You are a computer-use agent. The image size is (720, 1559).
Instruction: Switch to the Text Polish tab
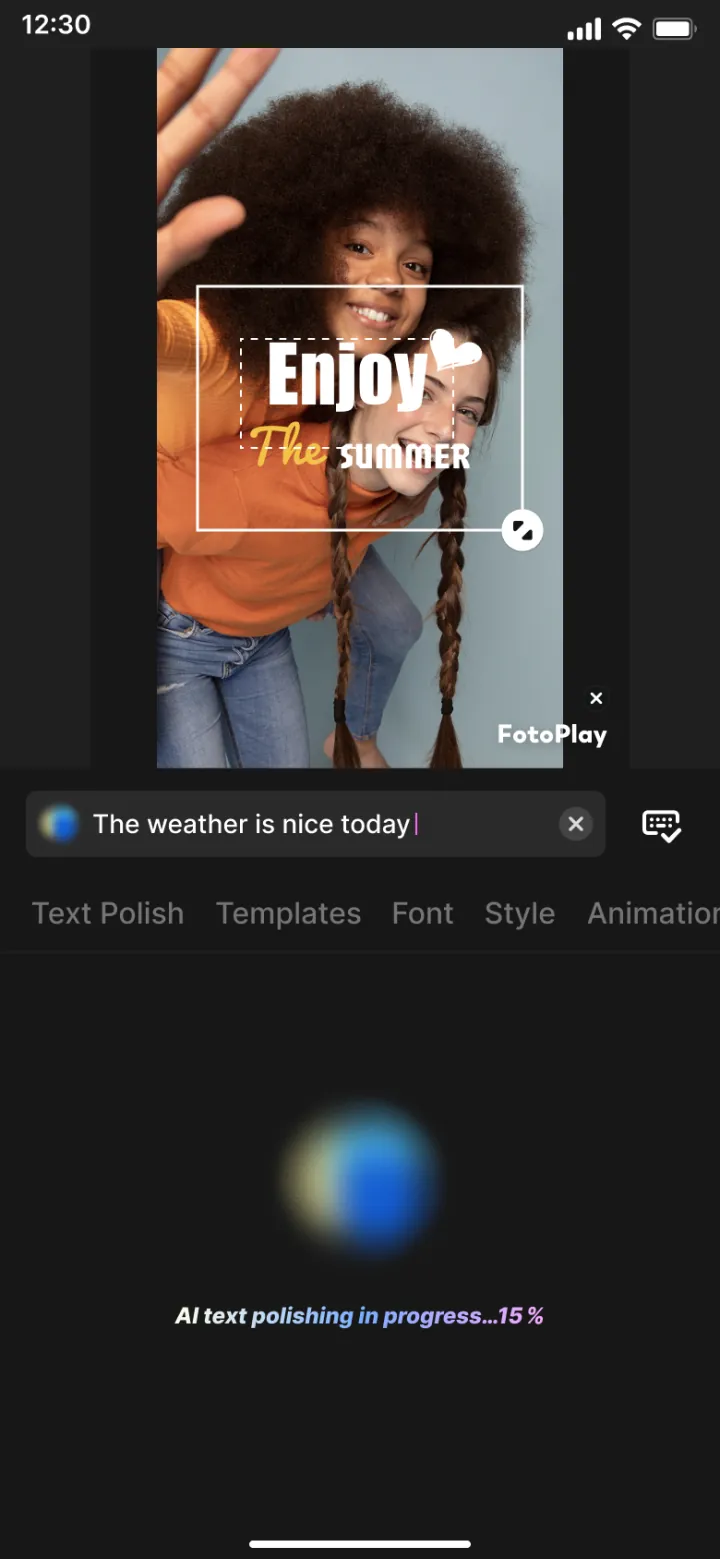pos(108,913)
